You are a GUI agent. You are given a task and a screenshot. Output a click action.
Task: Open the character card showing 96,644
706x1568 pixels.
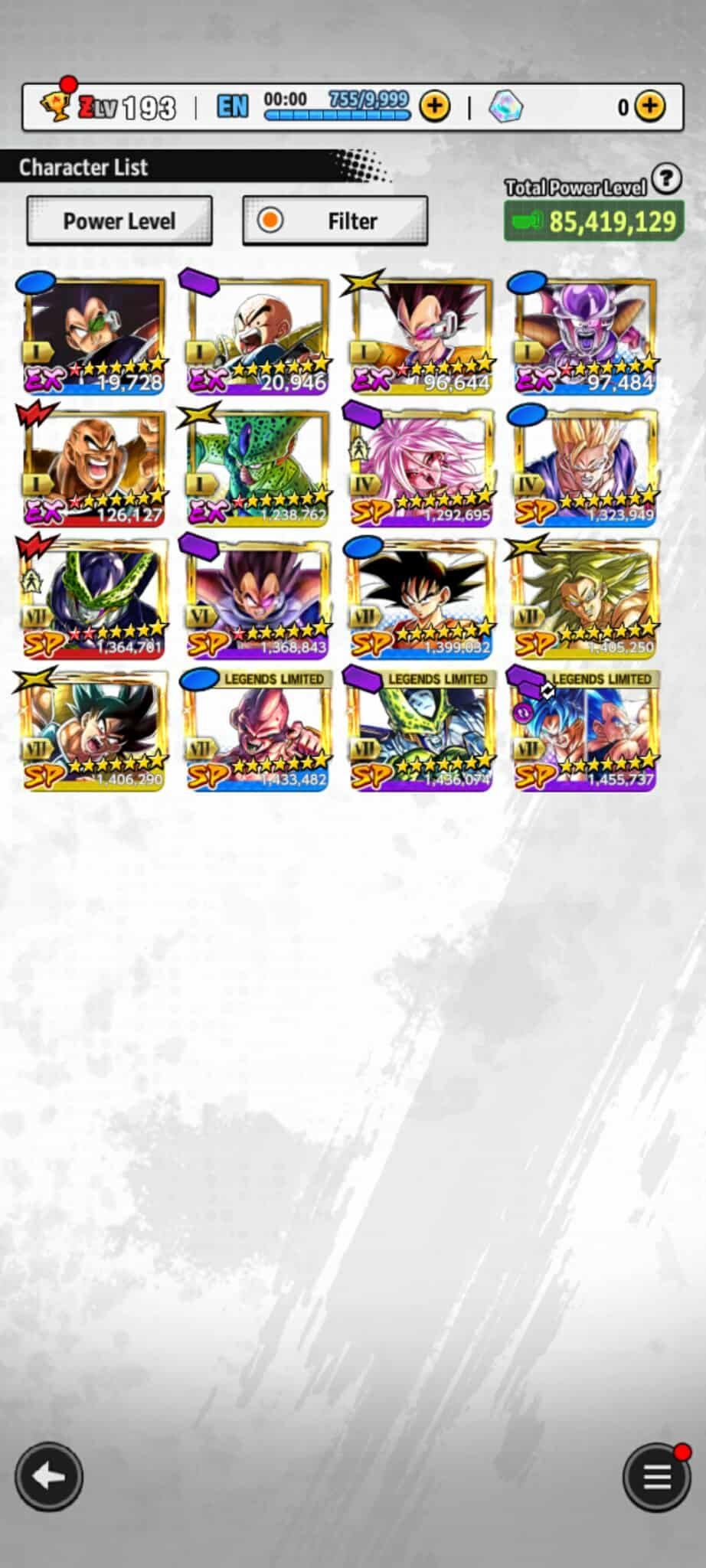click(x=422, y=335)
